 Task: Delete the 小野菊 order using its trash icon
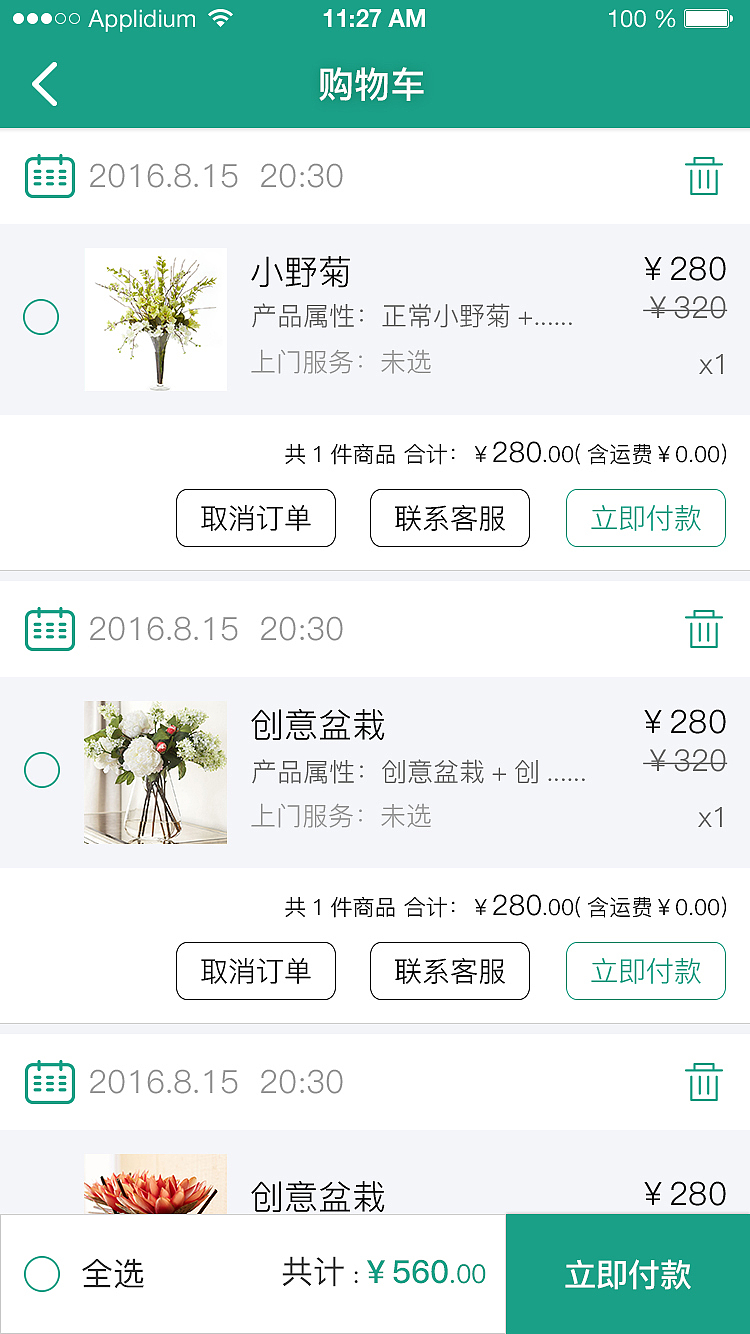[705, 174]
